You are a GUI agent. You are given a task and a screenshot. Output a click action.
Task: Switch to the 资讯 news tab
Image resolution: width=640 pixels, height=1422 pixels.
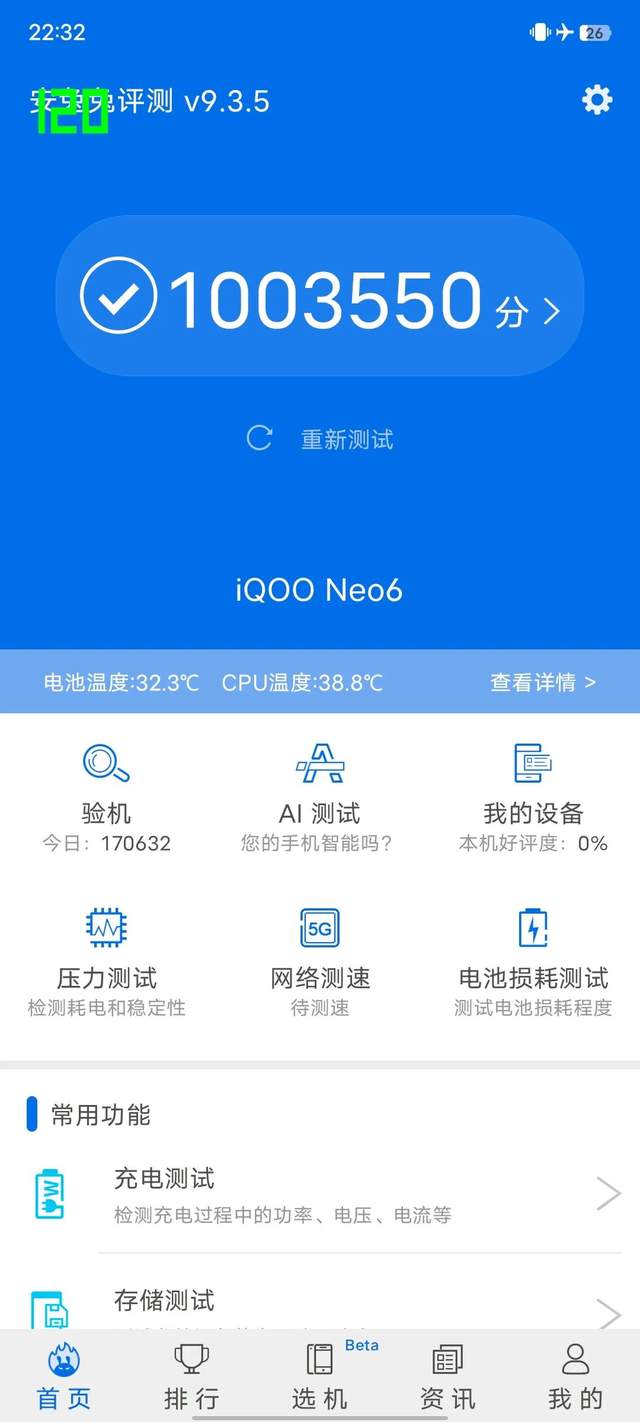click(x=447, y=1376)
